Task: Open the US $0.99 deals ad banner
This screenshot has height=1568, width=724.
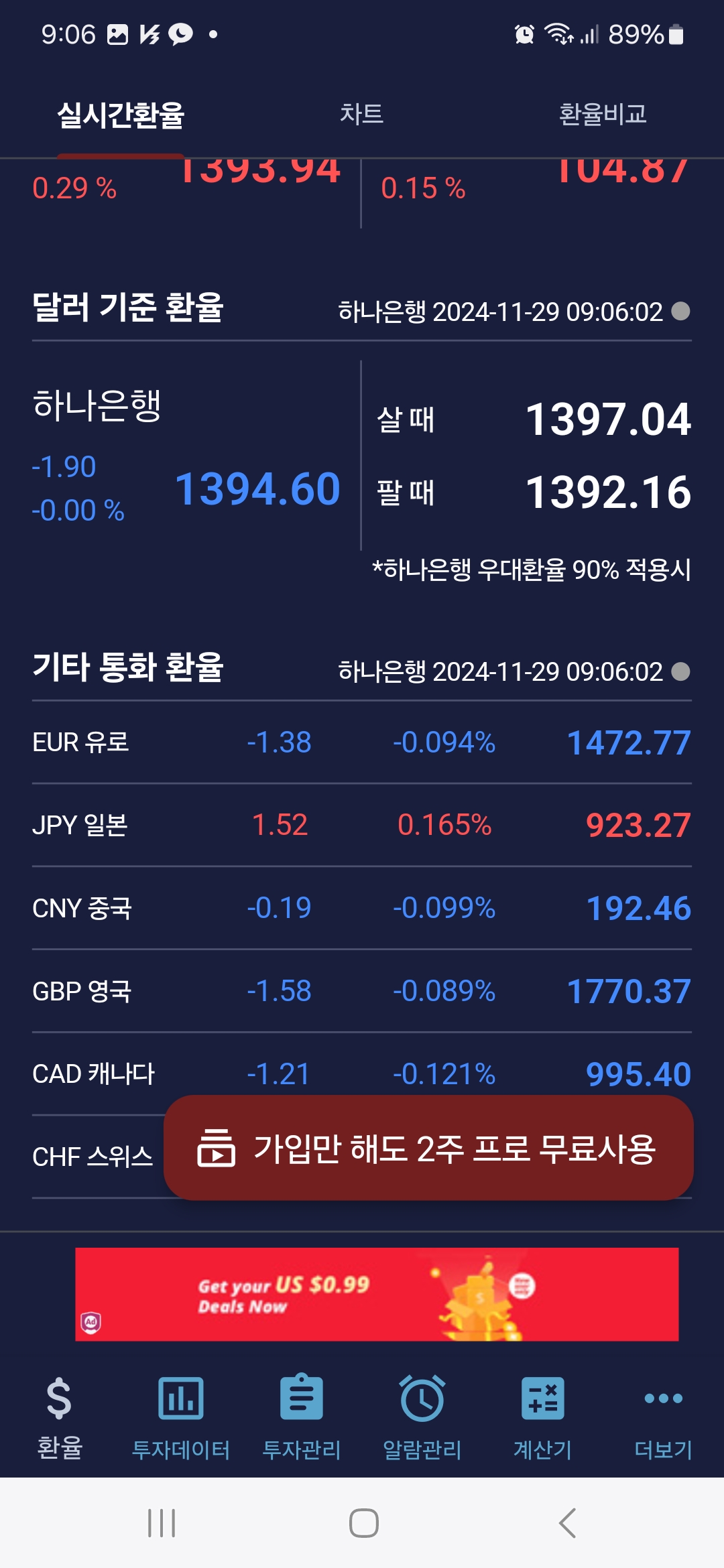Action: (377, 1294)
